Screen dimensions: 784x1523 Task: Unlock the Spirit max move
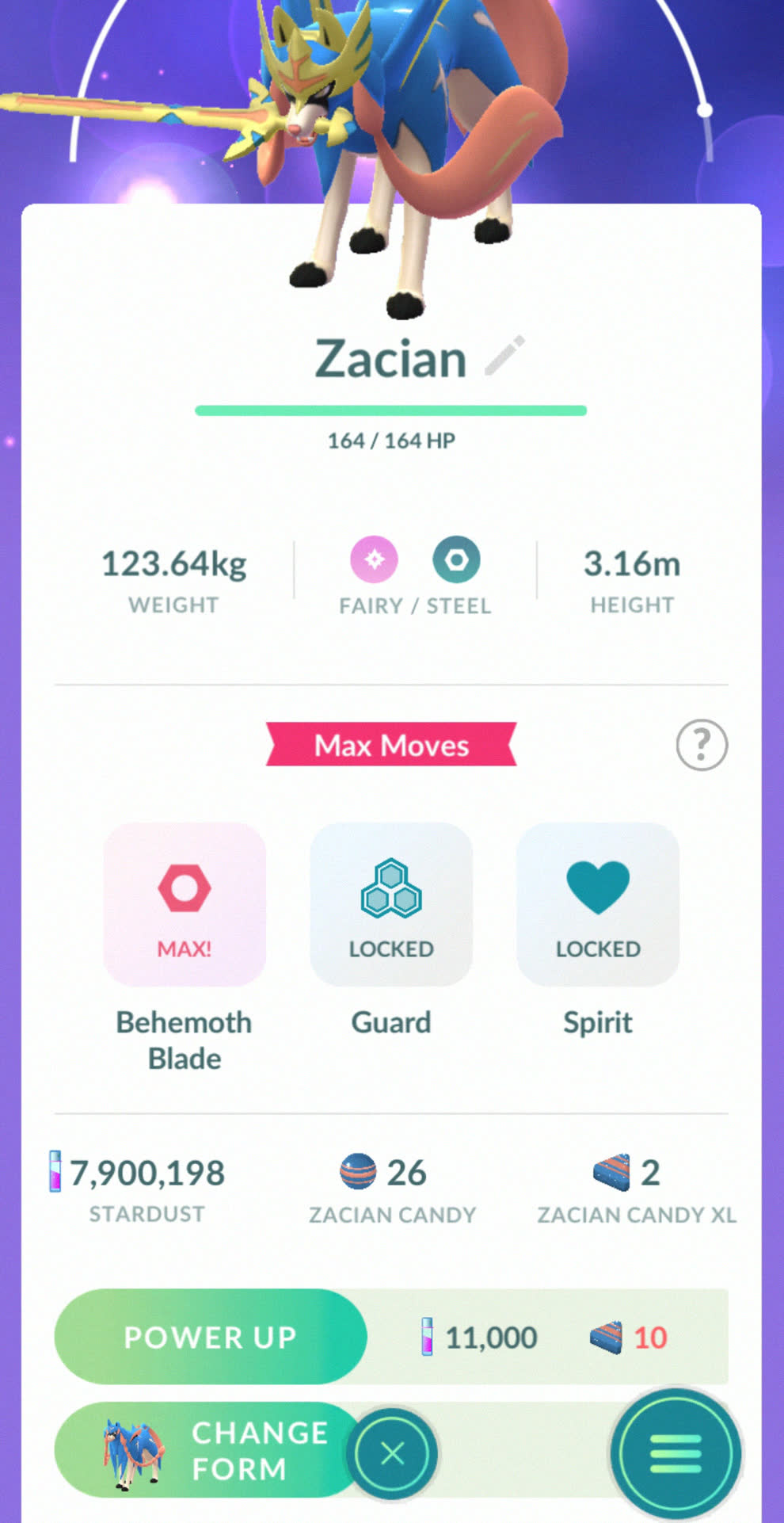(x=598, y=905)
